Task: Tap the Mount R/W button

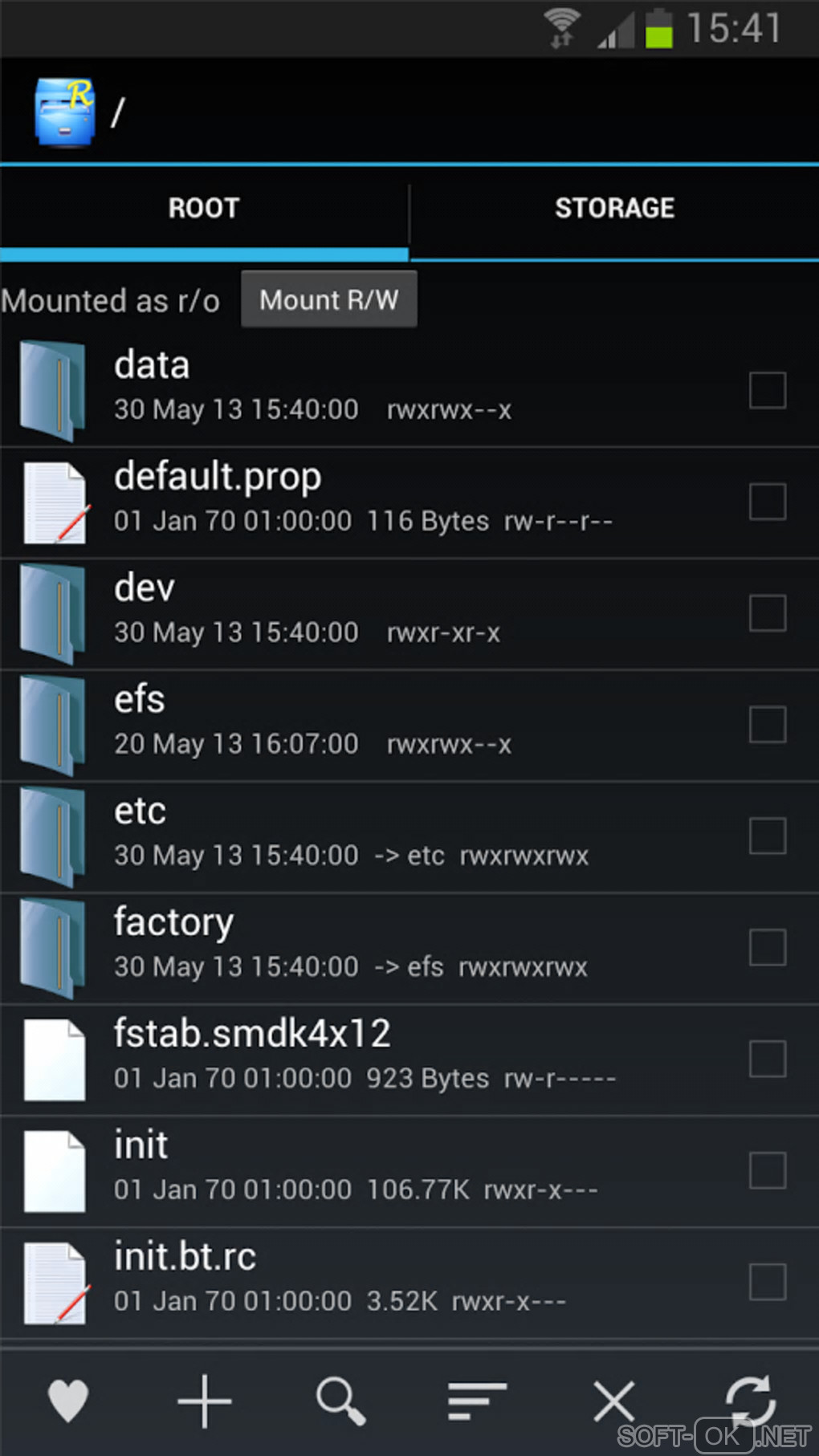Action: point(329,299)
